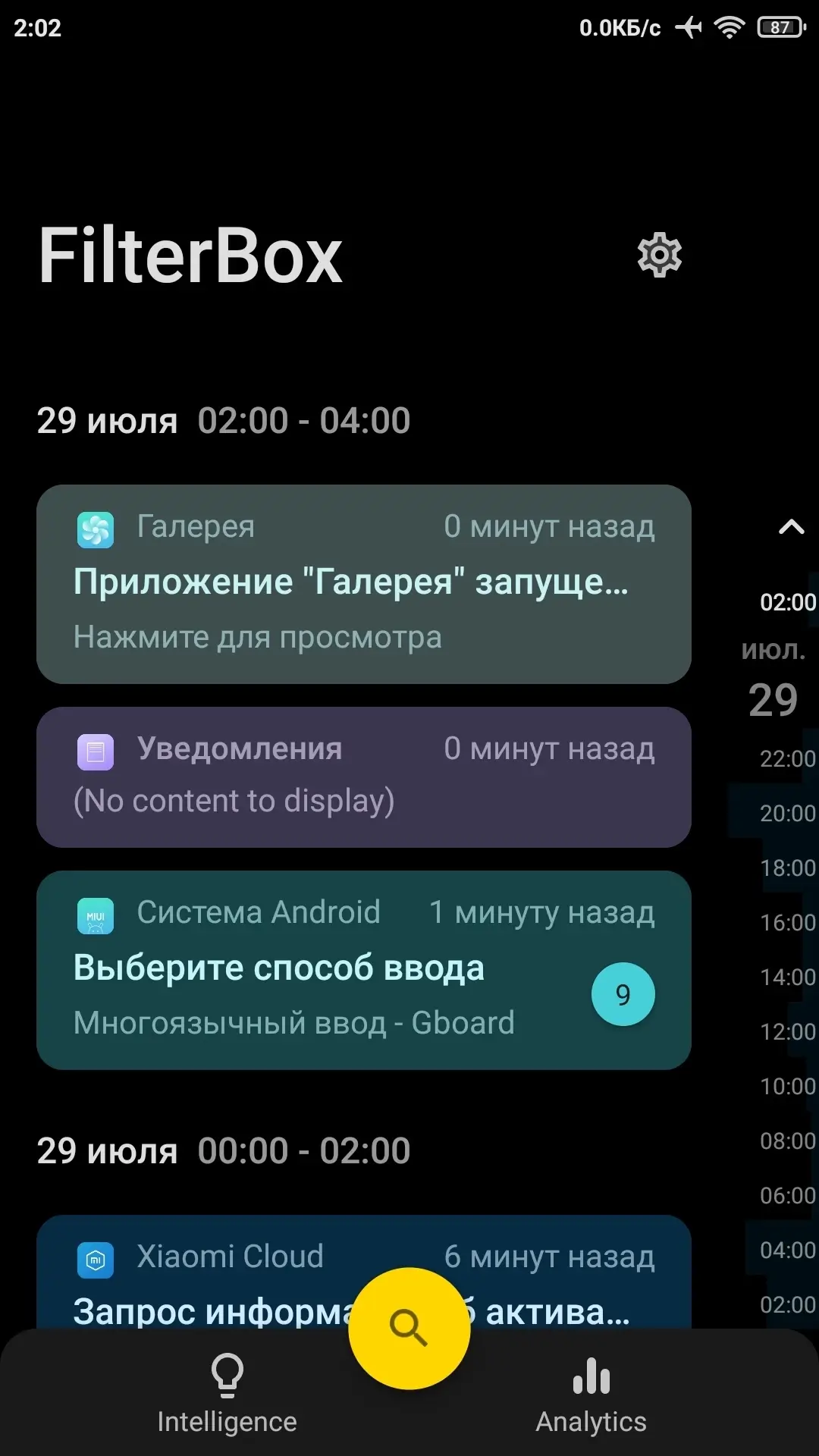This screenshot has height=1456, width=819.
Task: Jump to 04:00 on the timeline
Action: 787,1250
